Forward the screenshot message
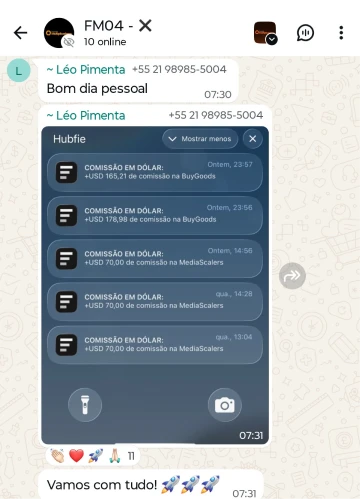The width and height of the screenshot is (360, 499). coord(292,276)
